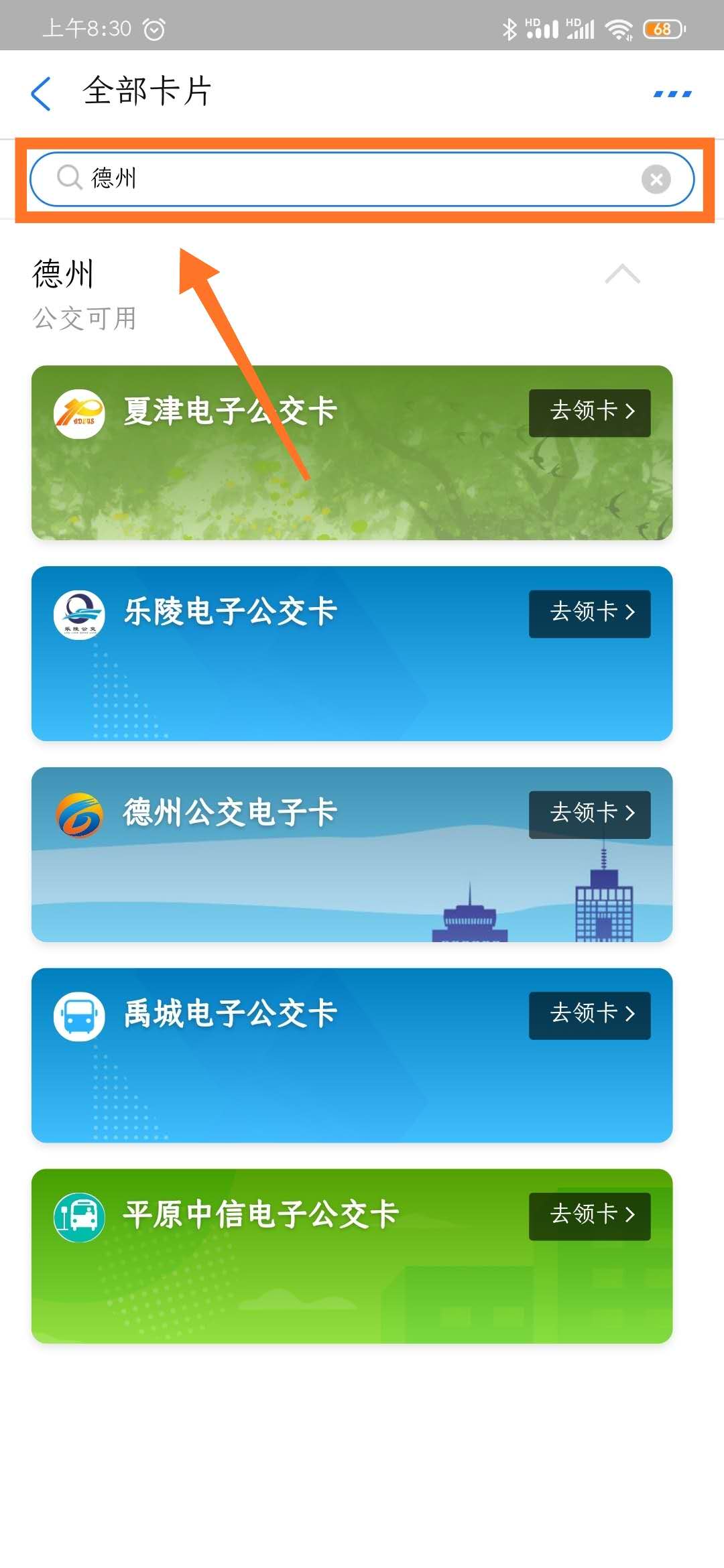Tap 去领卡 on 平原中信电子公交卡
The width and height of the screenshot is (724, 1568).
(x=589, y=1216)
